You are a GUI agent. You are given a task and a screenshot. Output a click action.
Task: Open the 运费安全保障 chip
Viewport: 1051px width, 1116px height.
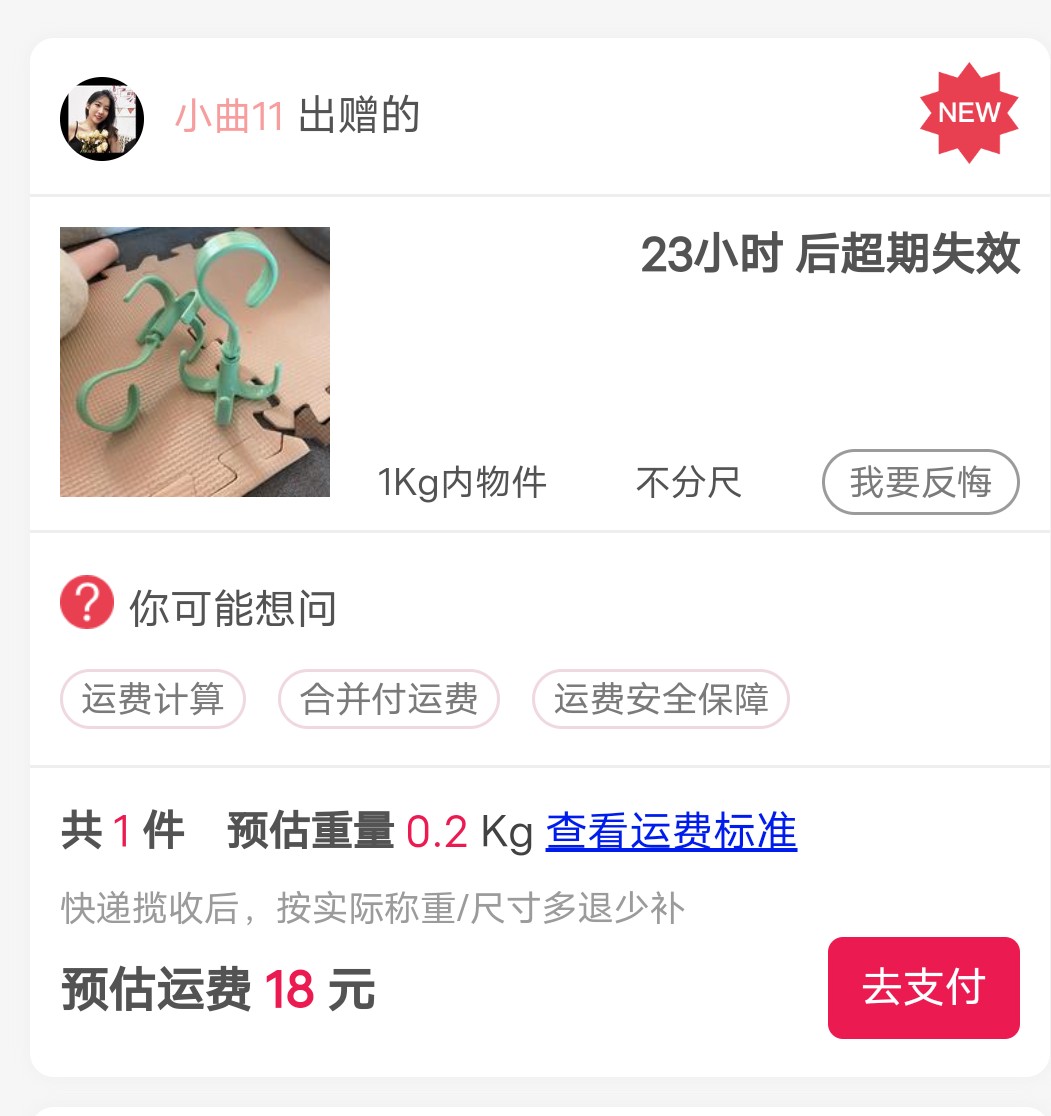(660, 699)
